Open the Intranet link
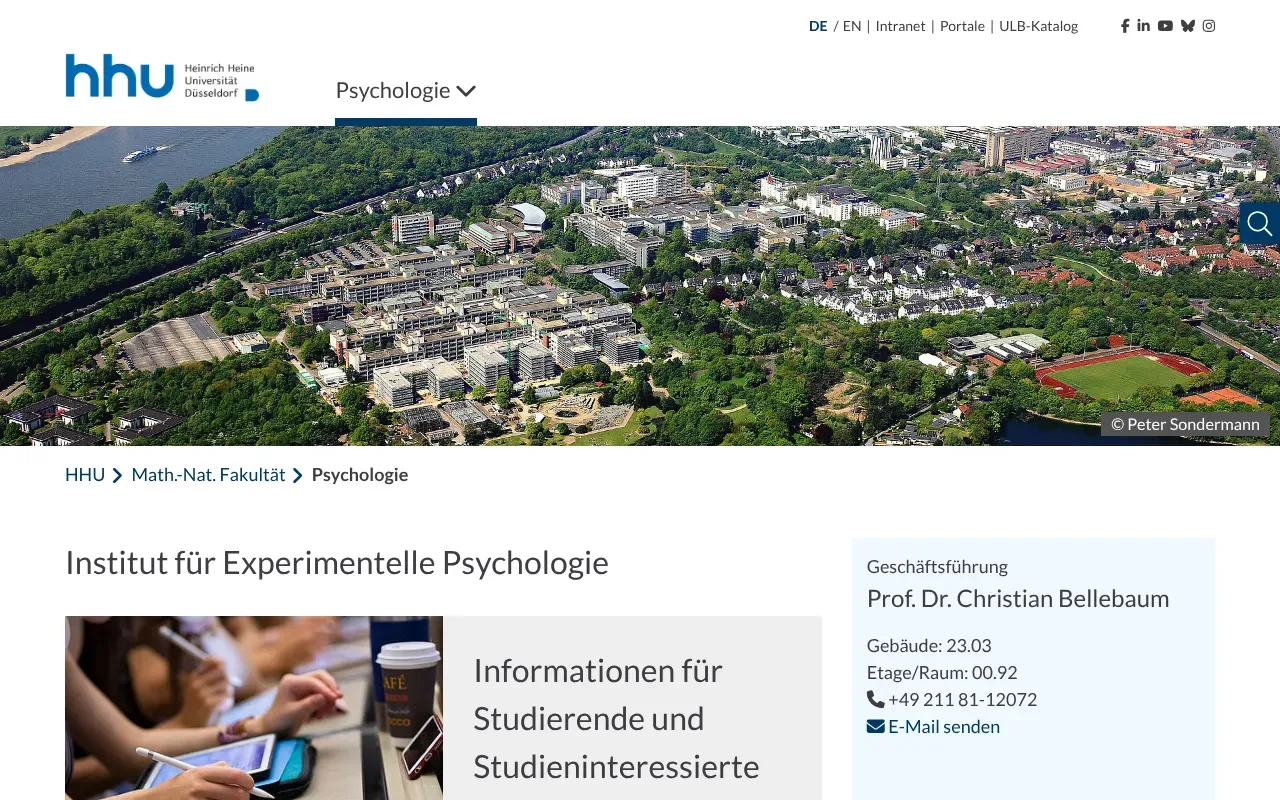This screenshot has width=1280, height=800. [900, 26]
